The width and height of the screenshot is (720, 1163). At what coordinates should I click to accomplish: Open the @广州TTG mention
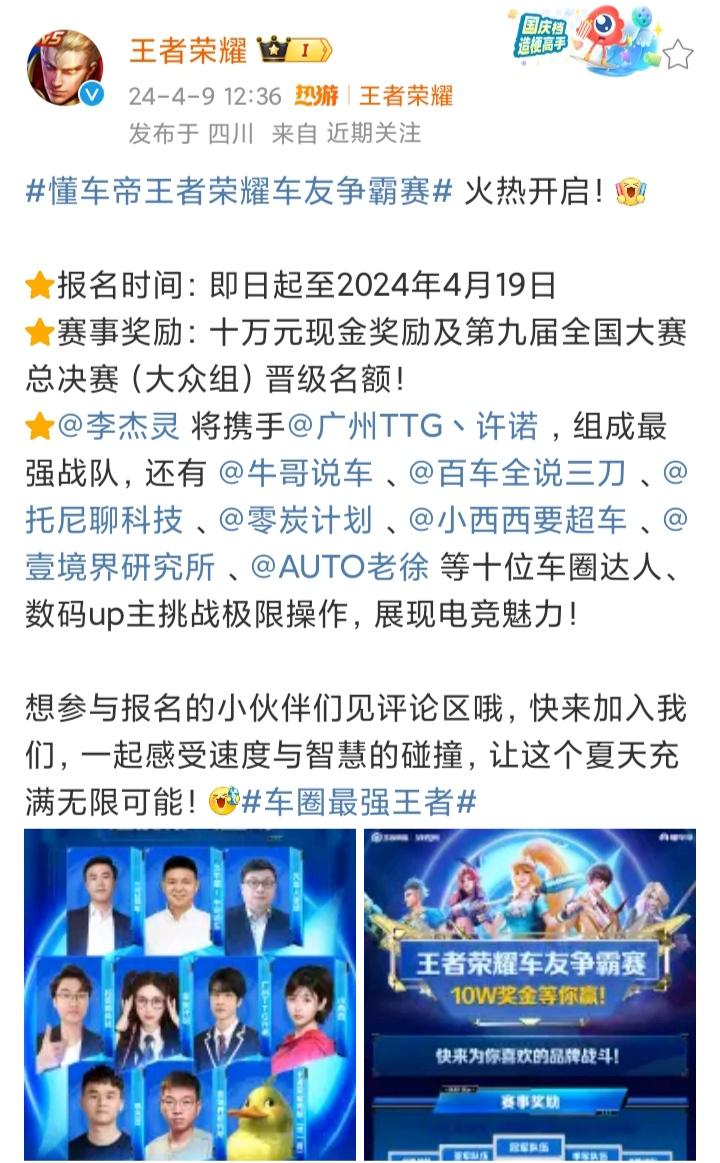pyautogui.click(x=352, y=424)
